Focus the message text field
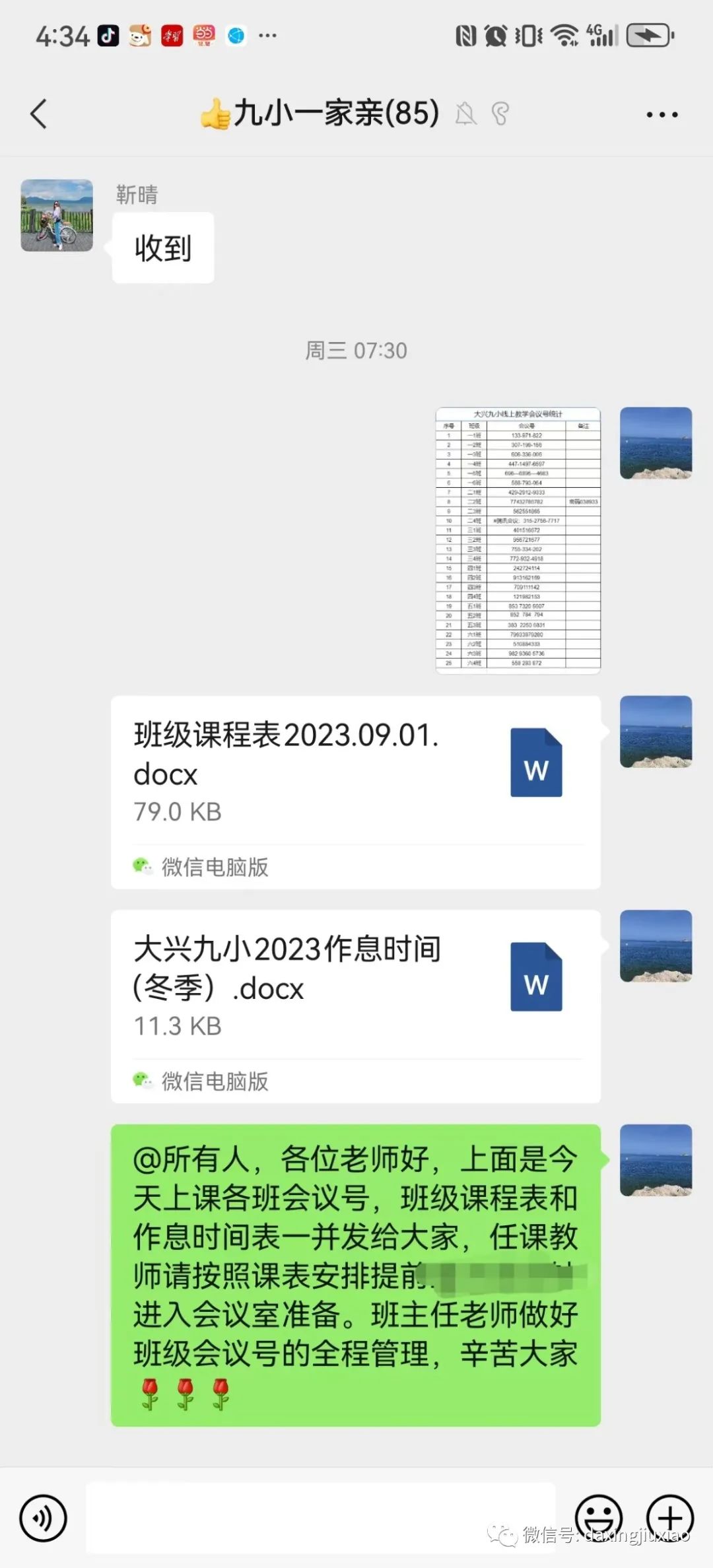Image resolution: width=713 pixels, height=1568 pixels. (x=320, y=1518)
